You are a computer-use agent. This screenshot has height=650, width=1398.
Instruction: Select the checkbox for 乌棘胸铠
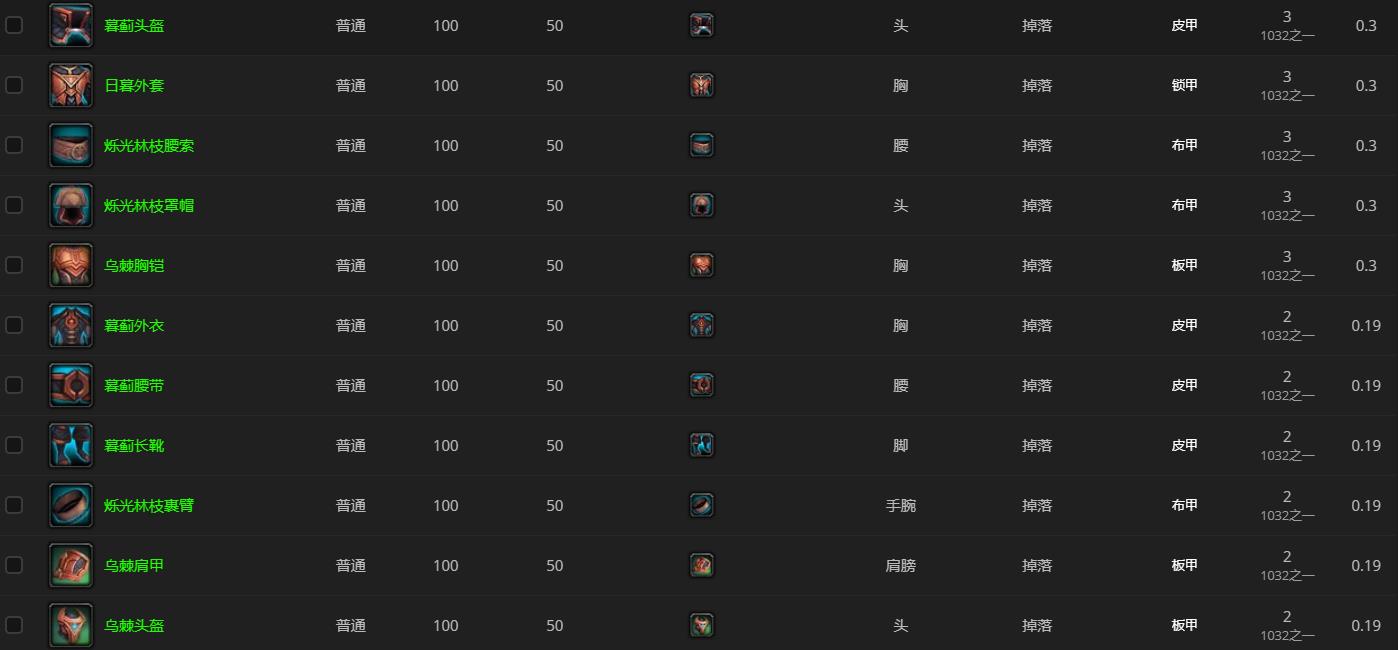click(x=14, y=265)
